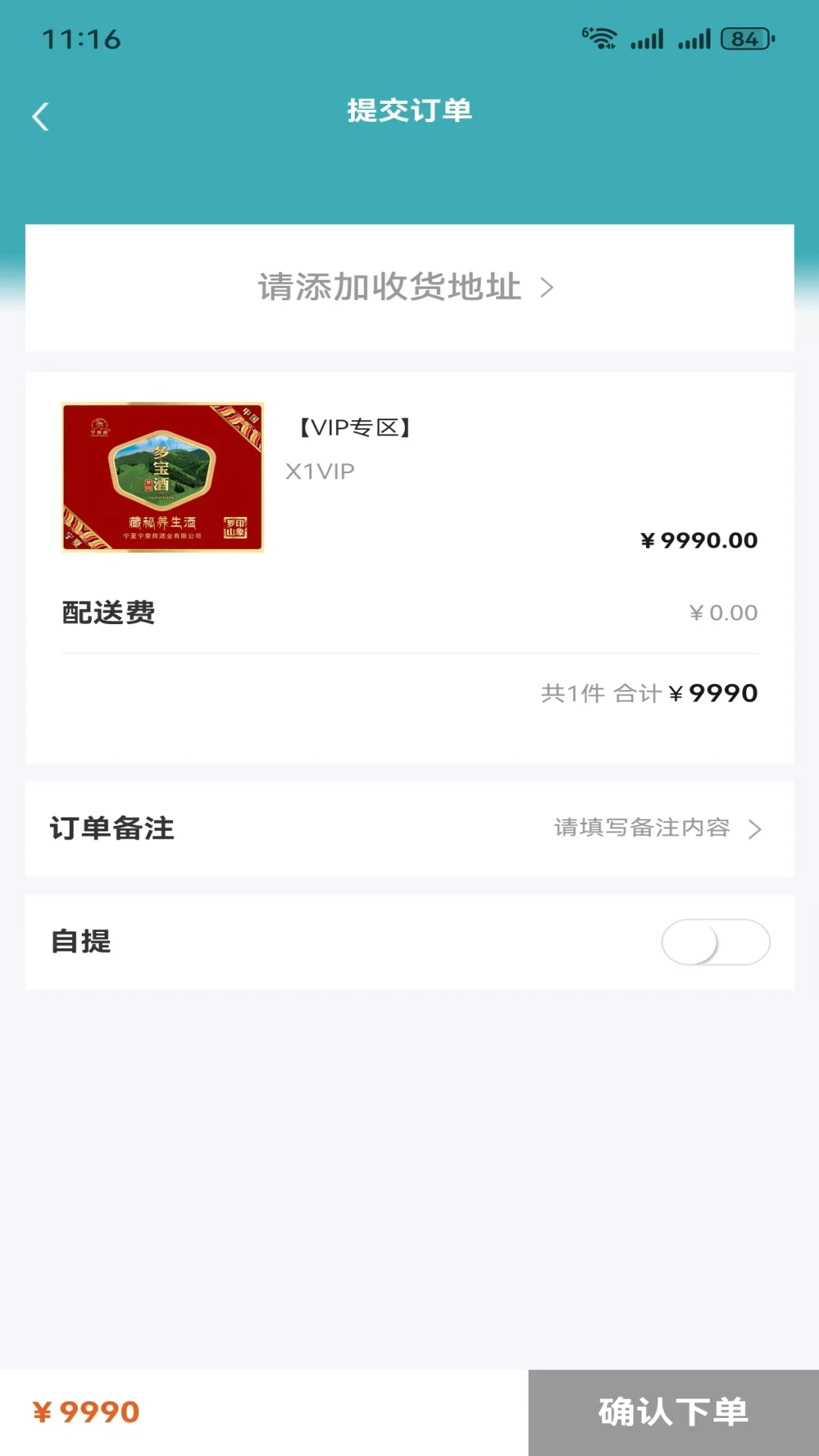819x1456 pixels.
Task: Tap the arrow next to 请添加收货地址
Action: [550, 287]
